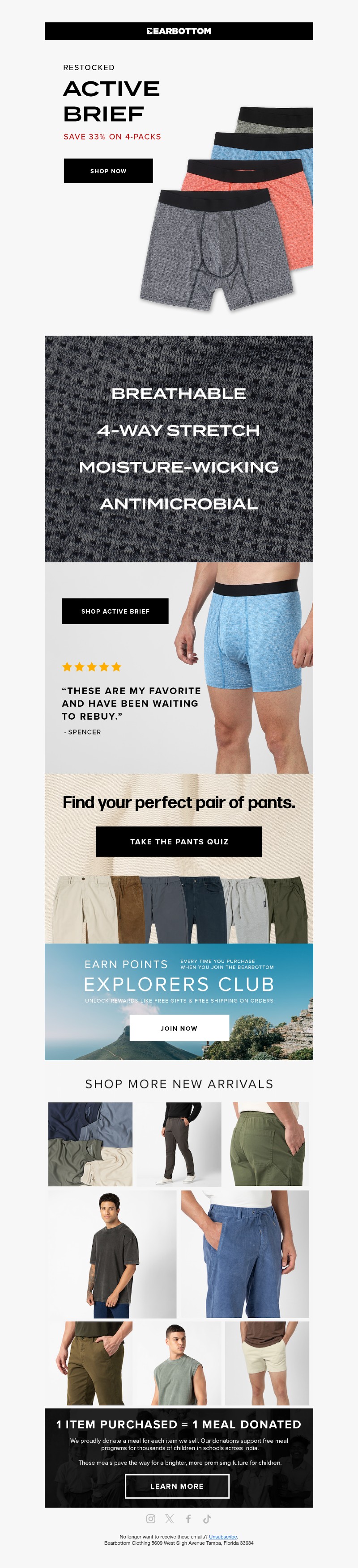Open the TikTok profile icon
The width and height of the screenshot is (358, 1568).
click(x=207, y=1519)
